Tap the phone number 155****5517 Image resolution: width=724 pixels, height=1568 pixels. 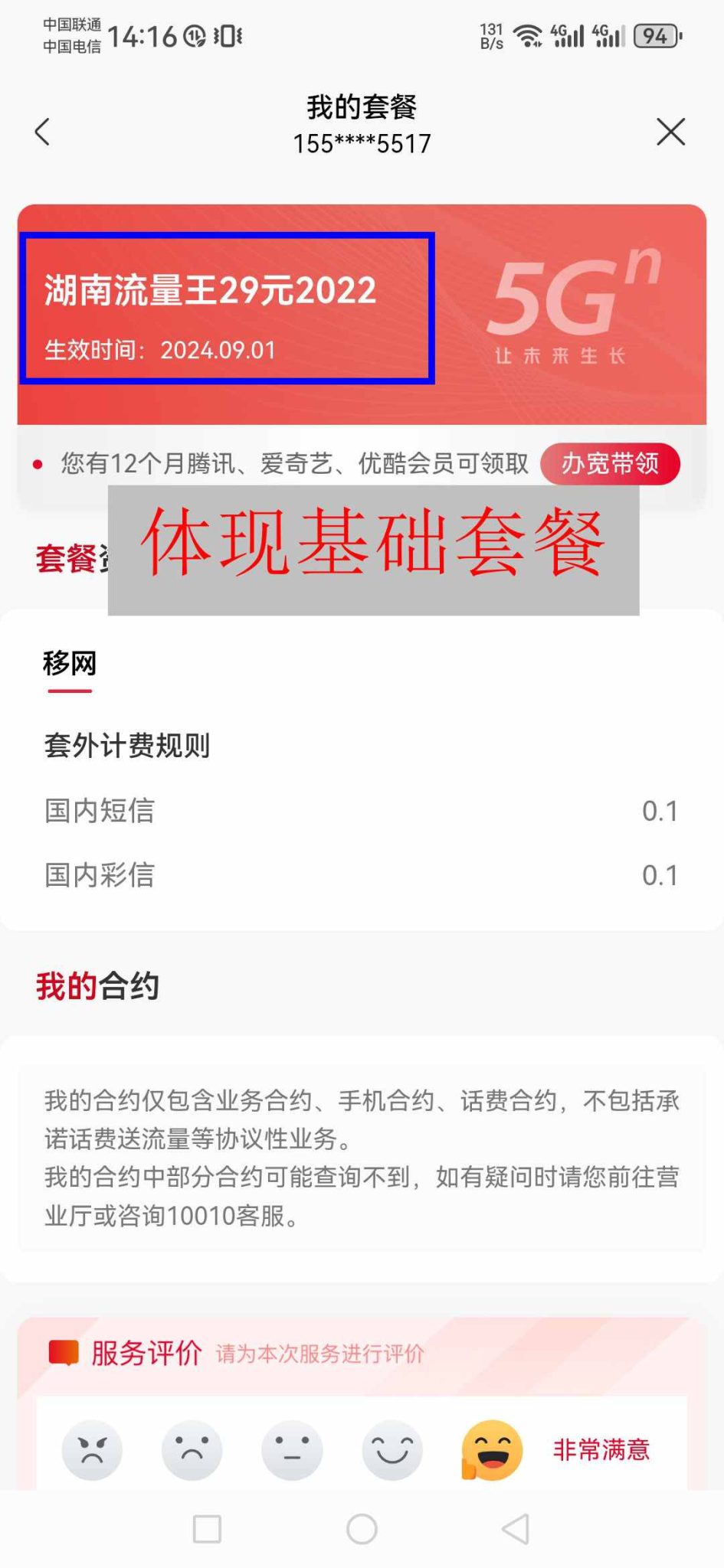[362, 144]
